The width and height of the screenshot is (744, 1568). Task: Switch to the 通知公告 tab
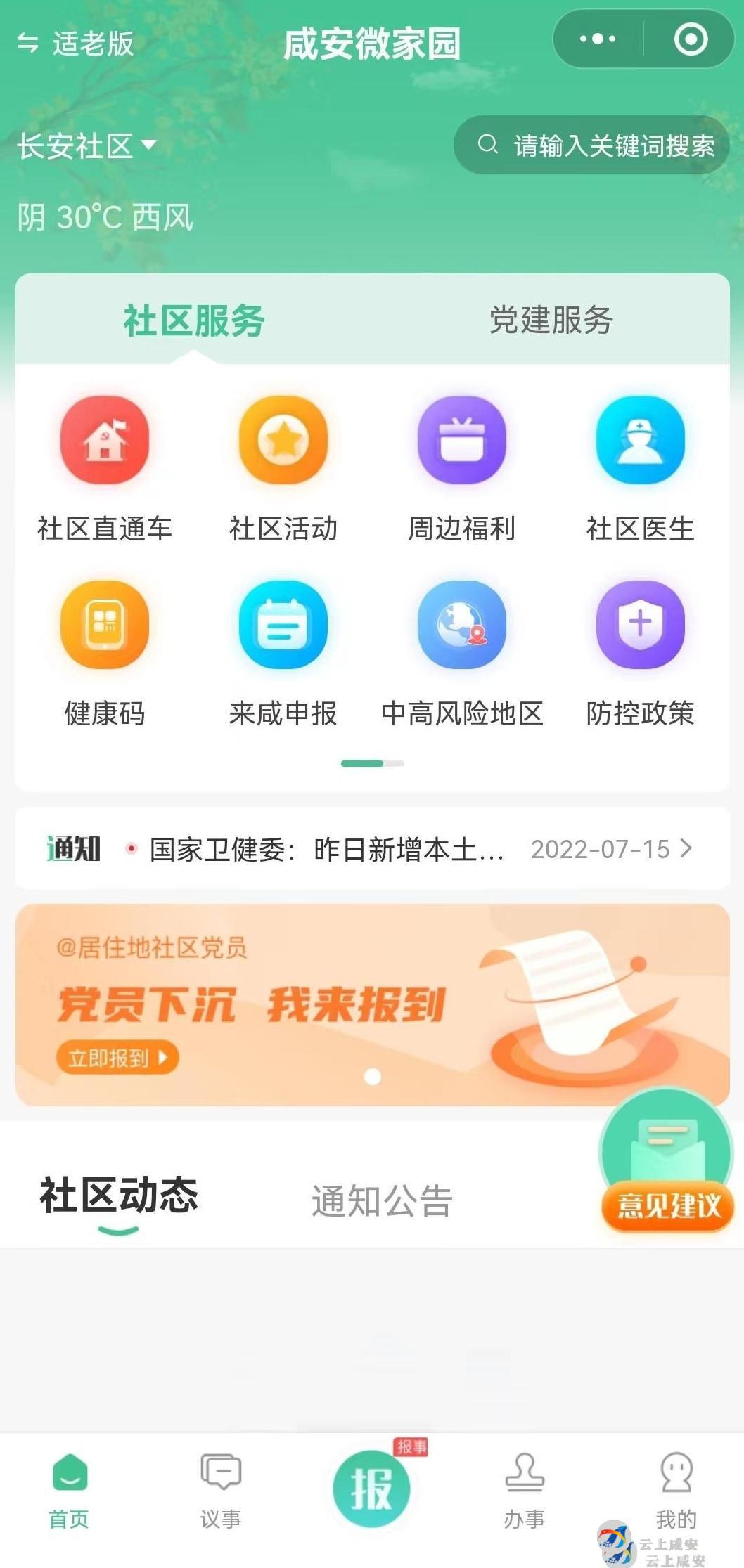tap(380, 1203)
